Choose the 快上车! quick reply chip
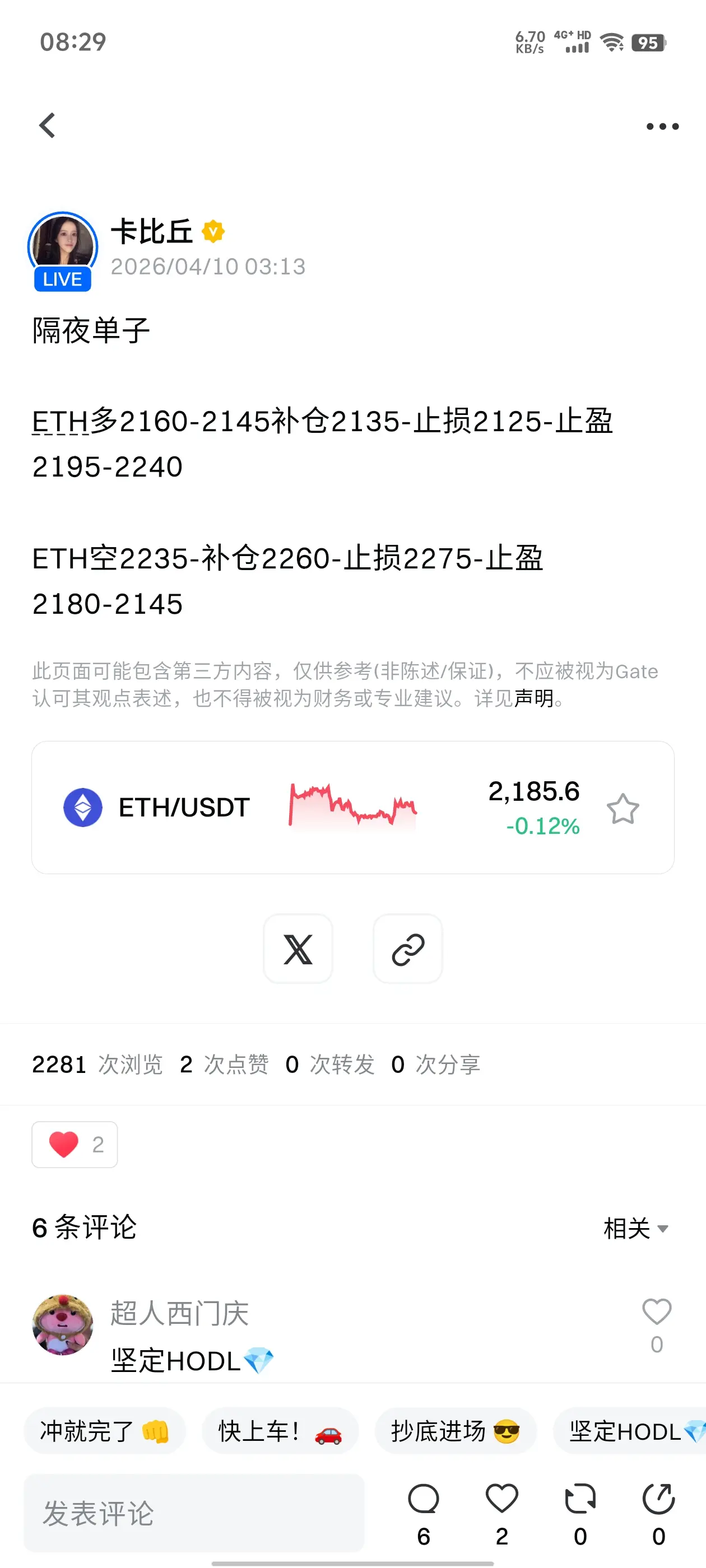This screenshot has width=706, height=1568. [280, 1431]
